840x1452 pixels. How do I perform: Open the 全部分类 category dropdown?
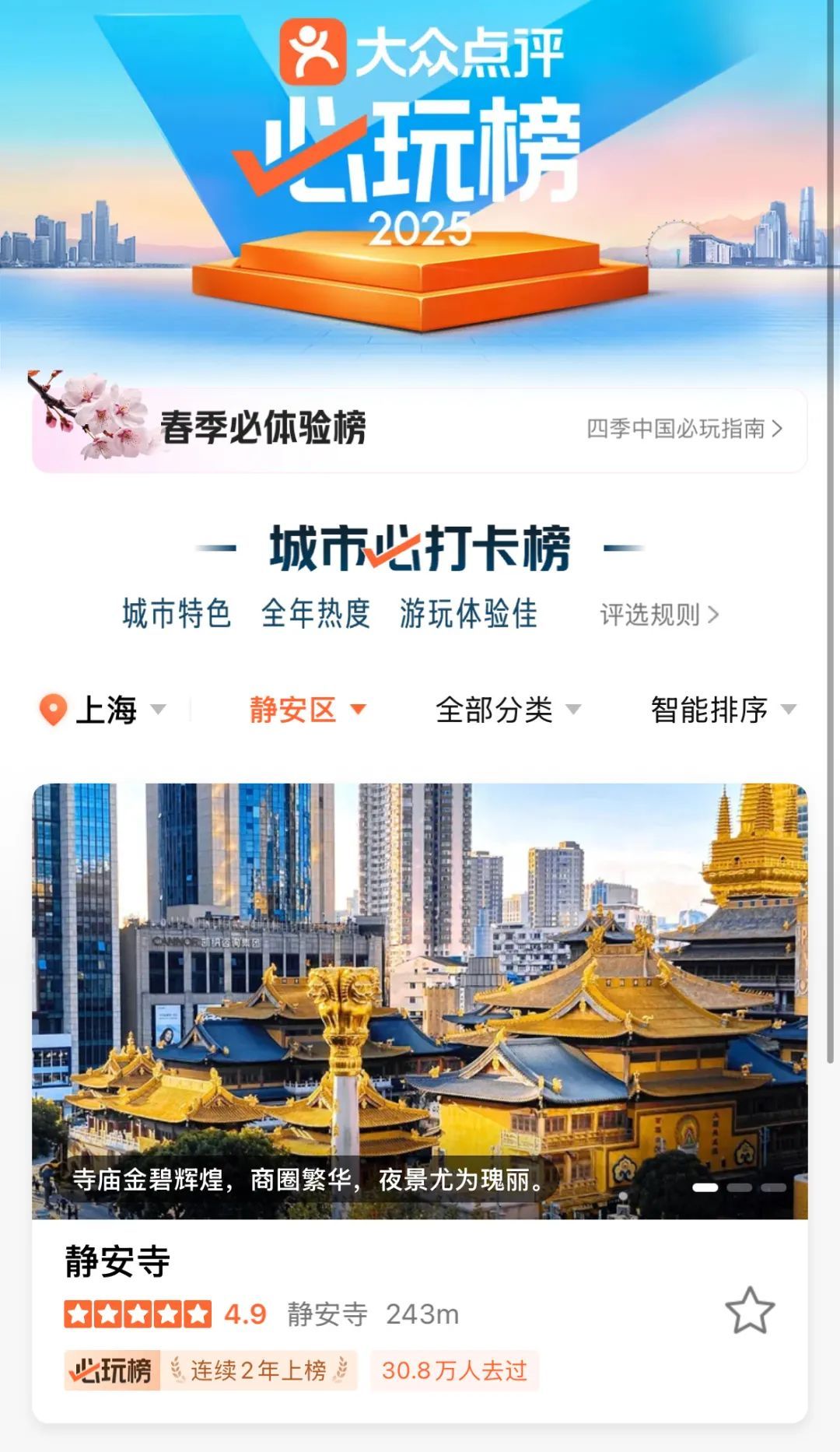click(x=507, y=710)
